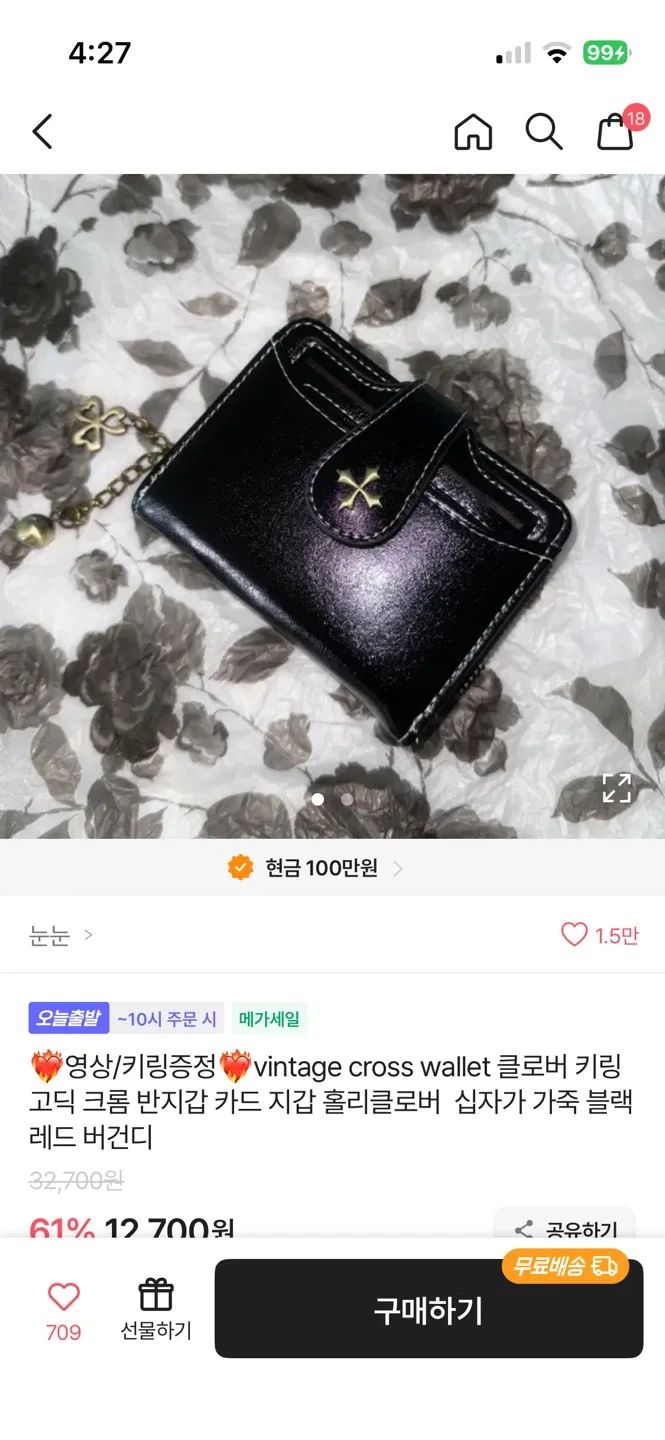
Task: Expand the product photo fullscreen
Action: 616,788
